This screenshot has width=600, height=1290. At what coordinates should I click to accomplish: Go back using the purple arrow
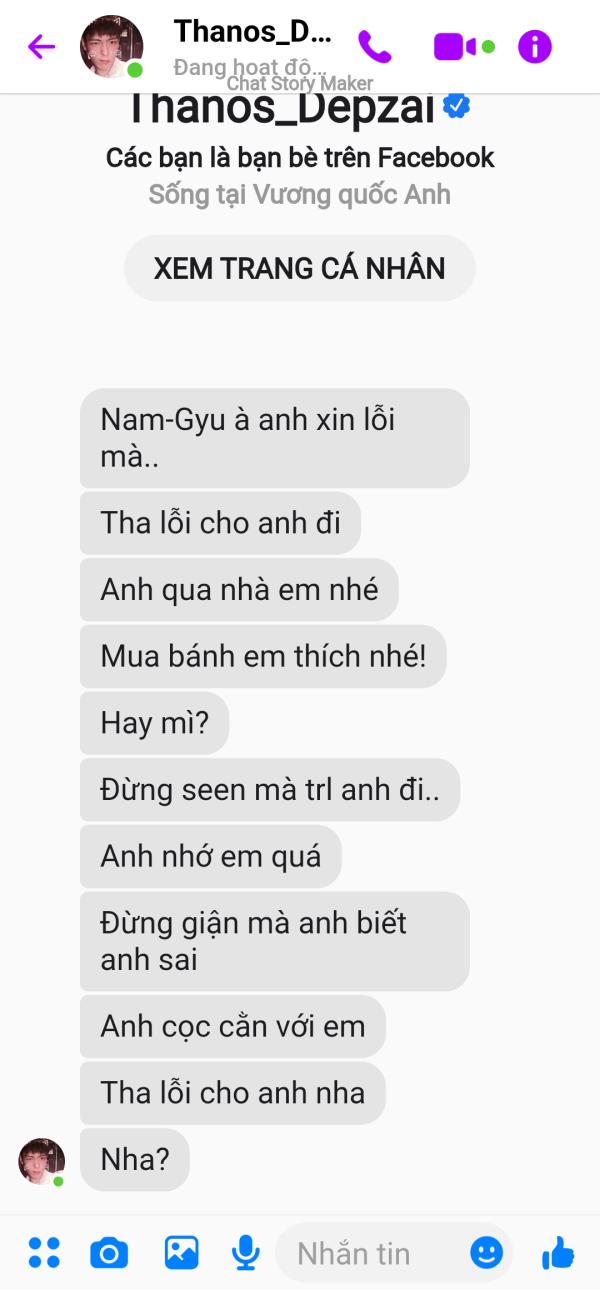(x=41, y=46)
